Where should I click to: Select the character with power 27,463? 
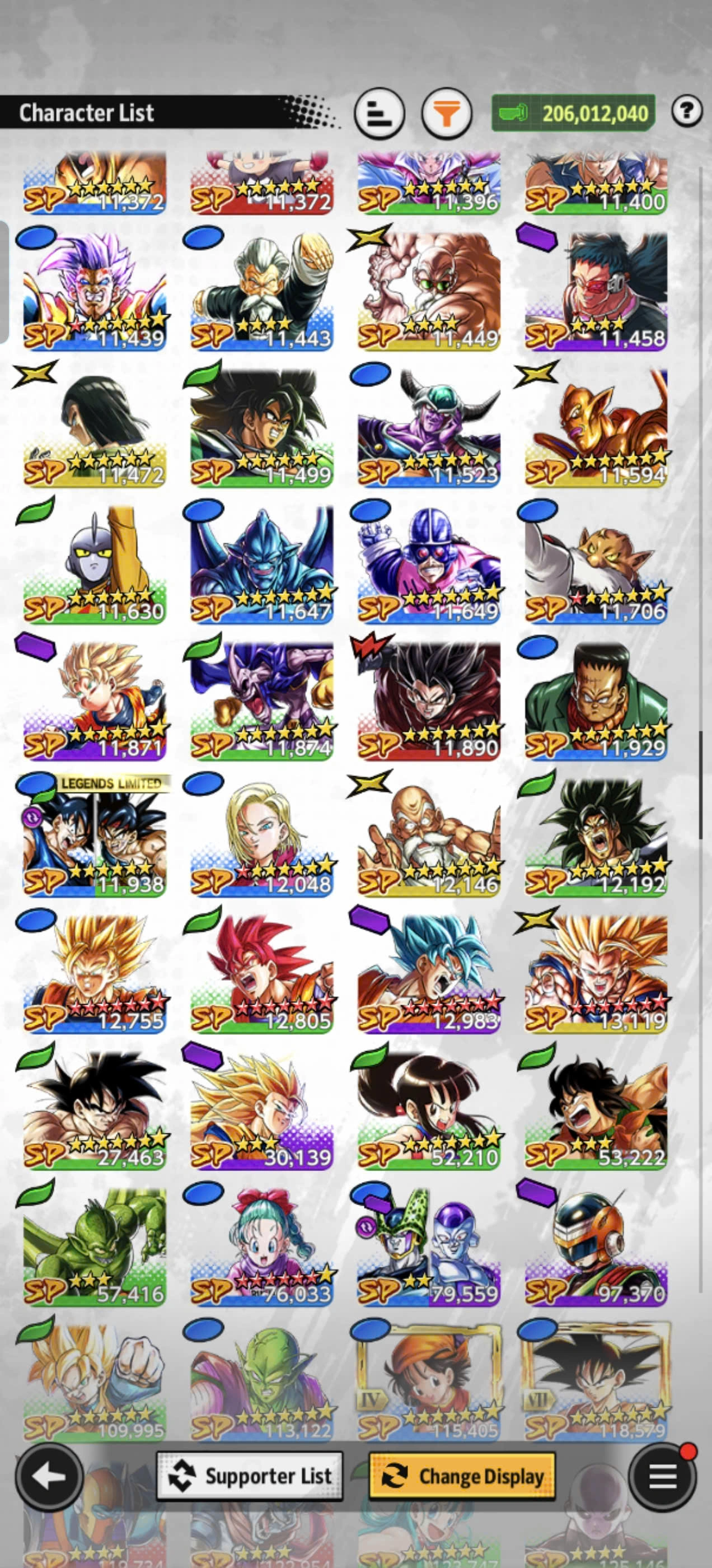pos(95,1109)
